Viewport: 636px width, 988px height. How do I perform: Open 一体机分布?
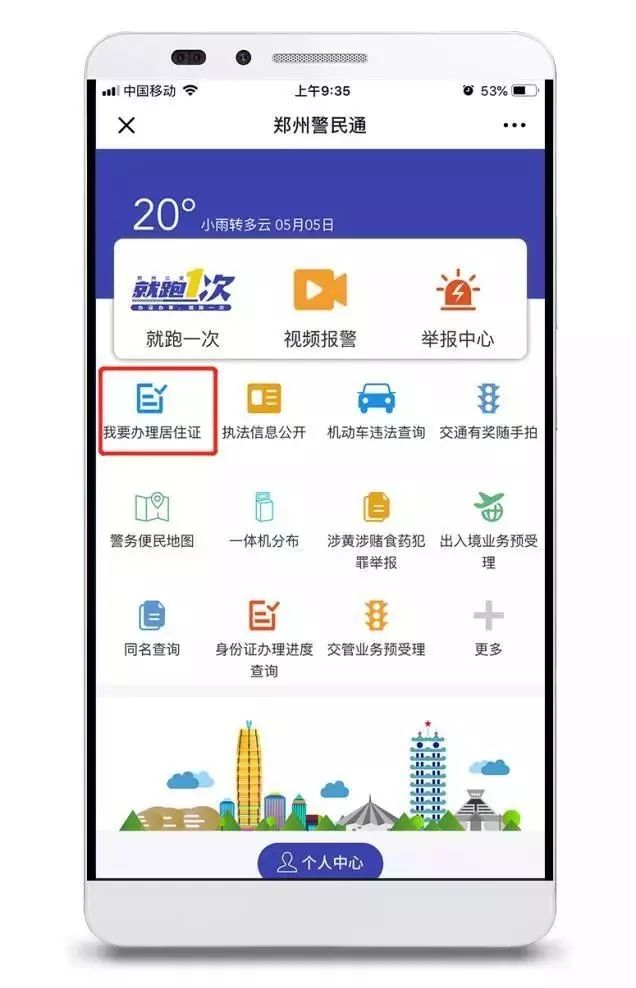[264, 520]
